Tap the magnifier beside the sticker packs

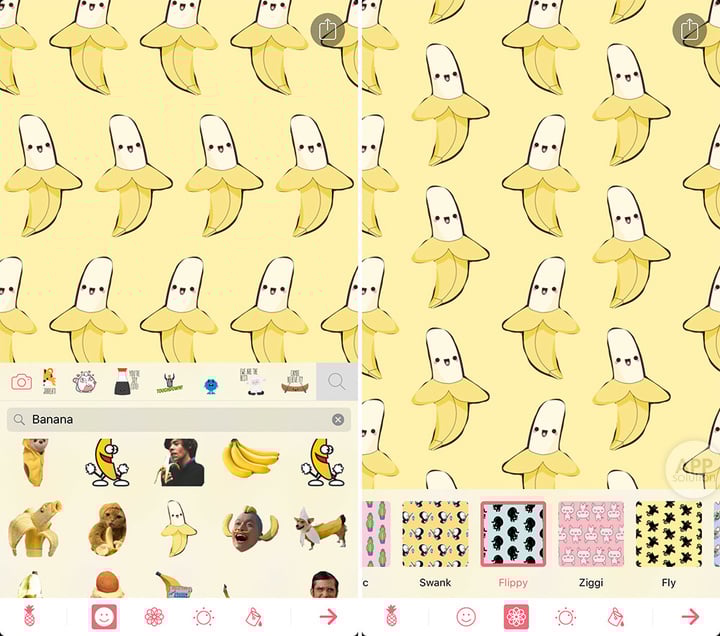(x=337, y=381)
